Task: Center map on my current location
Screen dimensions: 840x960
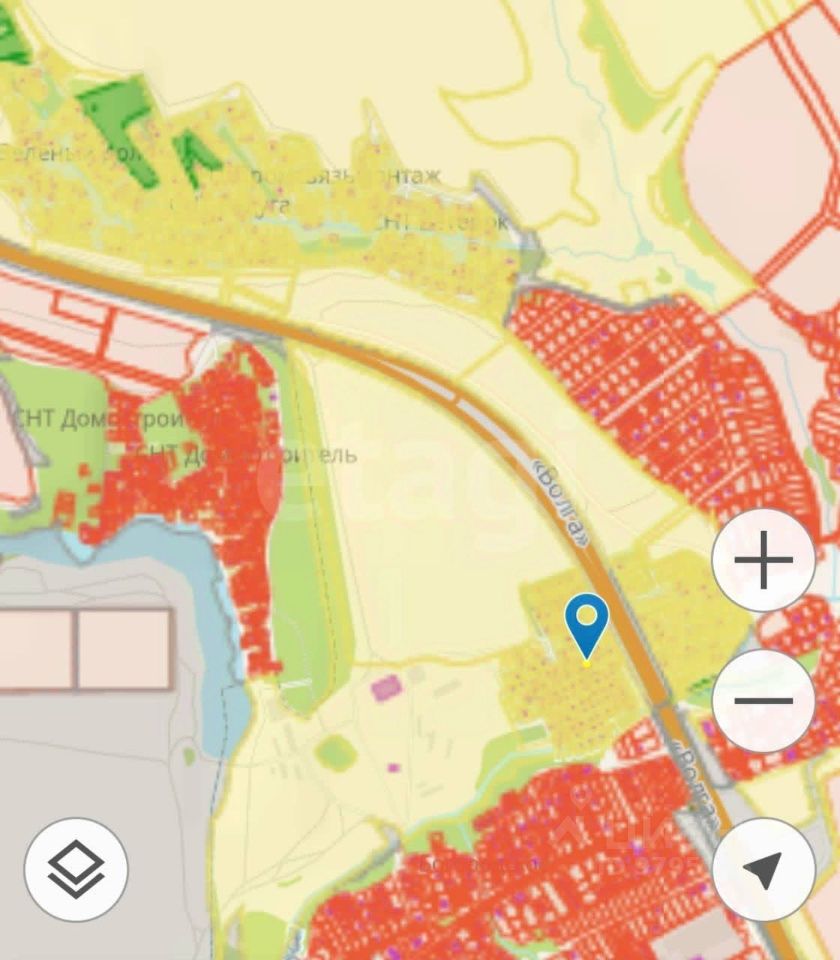Action: tap(765, 869)
